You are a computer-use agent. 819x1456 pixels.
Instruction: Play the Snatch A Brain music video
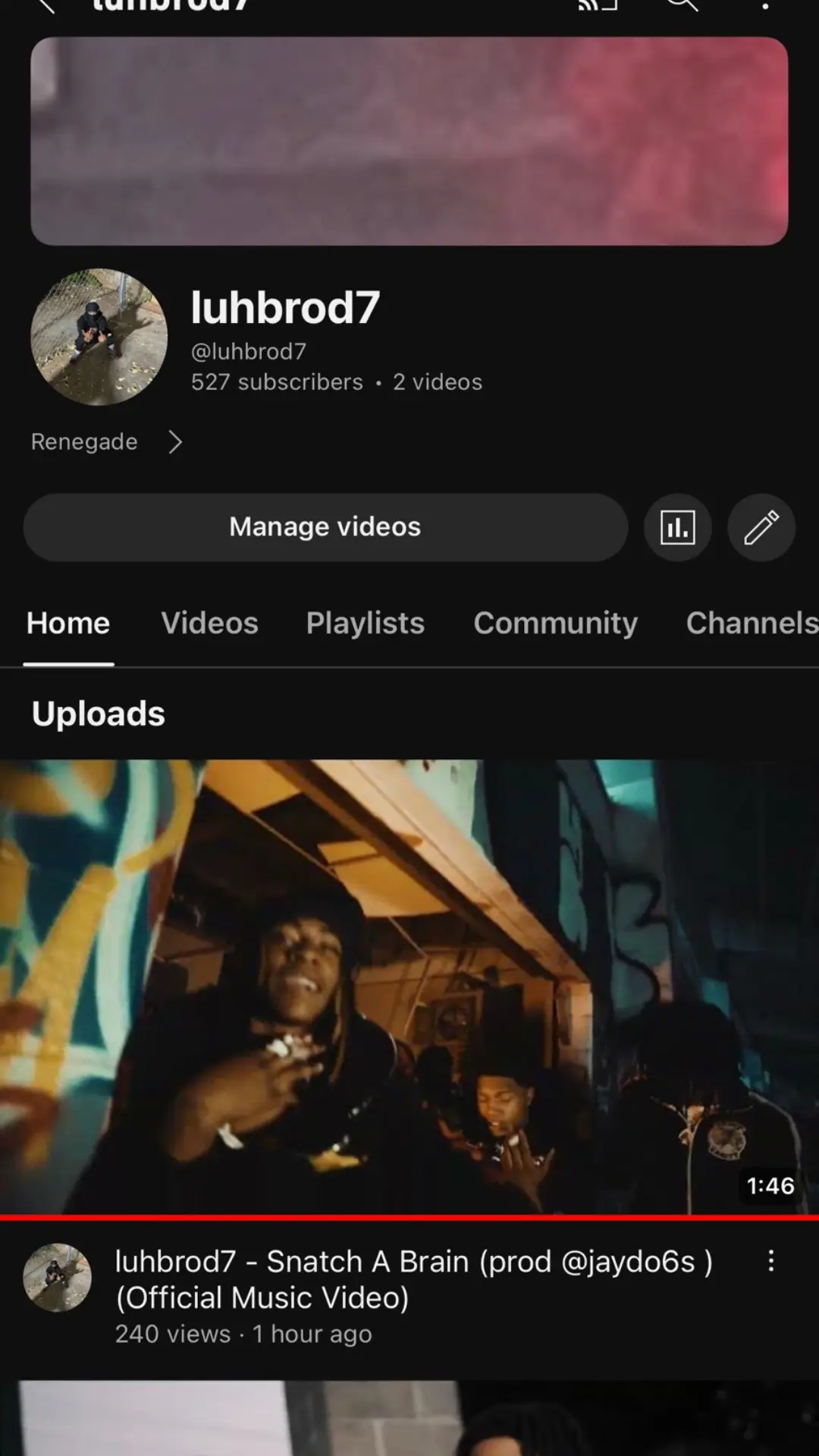(409, 986)
